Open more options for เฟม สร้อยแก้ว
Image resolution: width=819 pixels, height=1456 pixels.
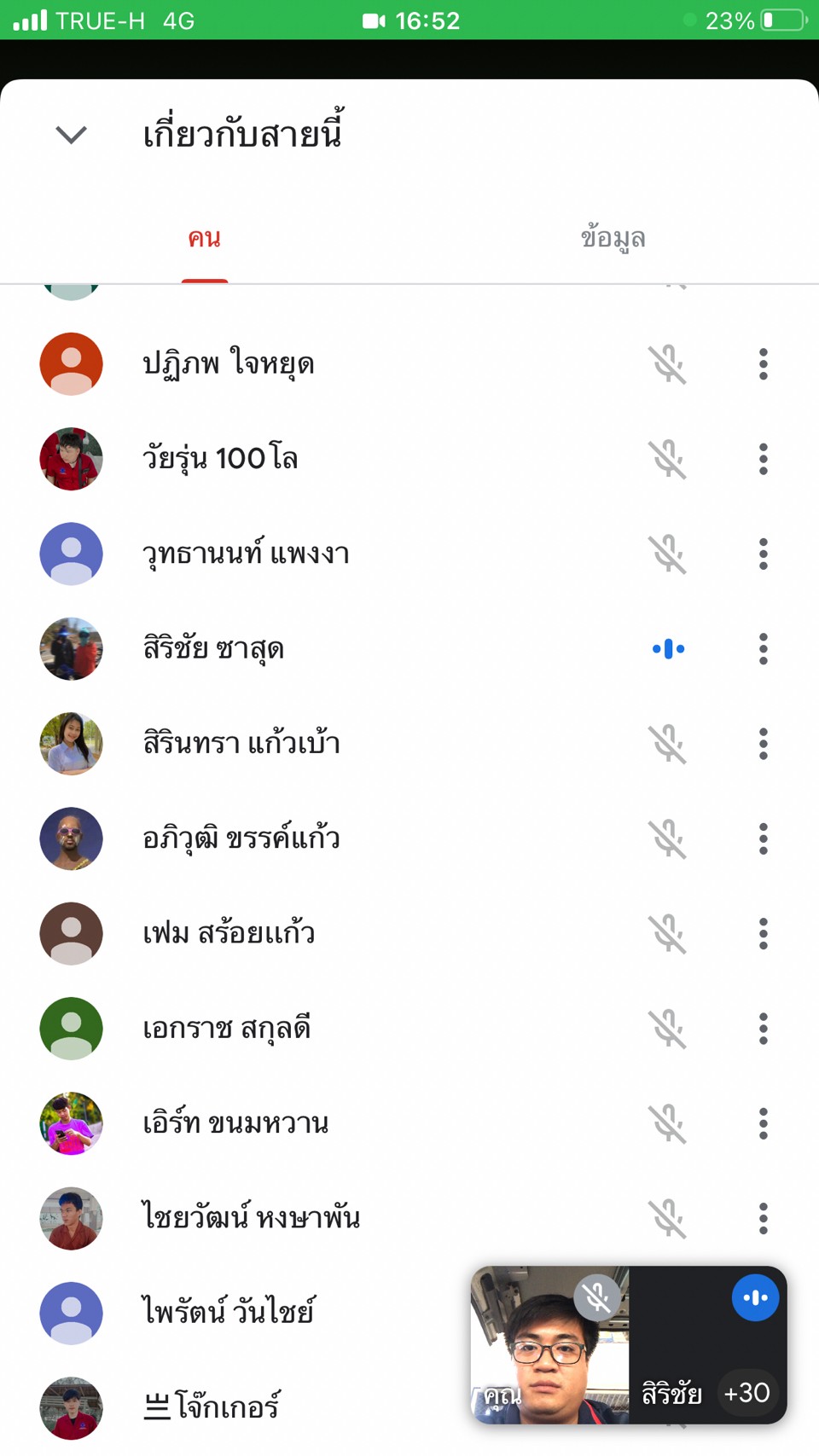coord(764,934)
